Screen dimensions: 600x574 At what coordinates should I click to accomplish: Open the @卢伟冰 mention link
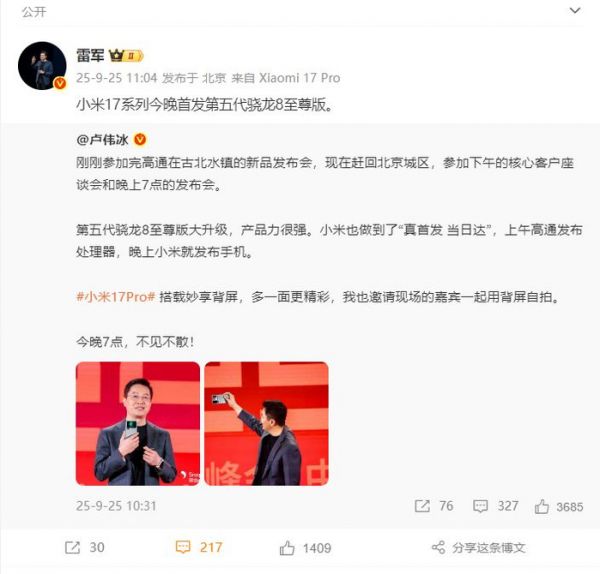point(104,139)
